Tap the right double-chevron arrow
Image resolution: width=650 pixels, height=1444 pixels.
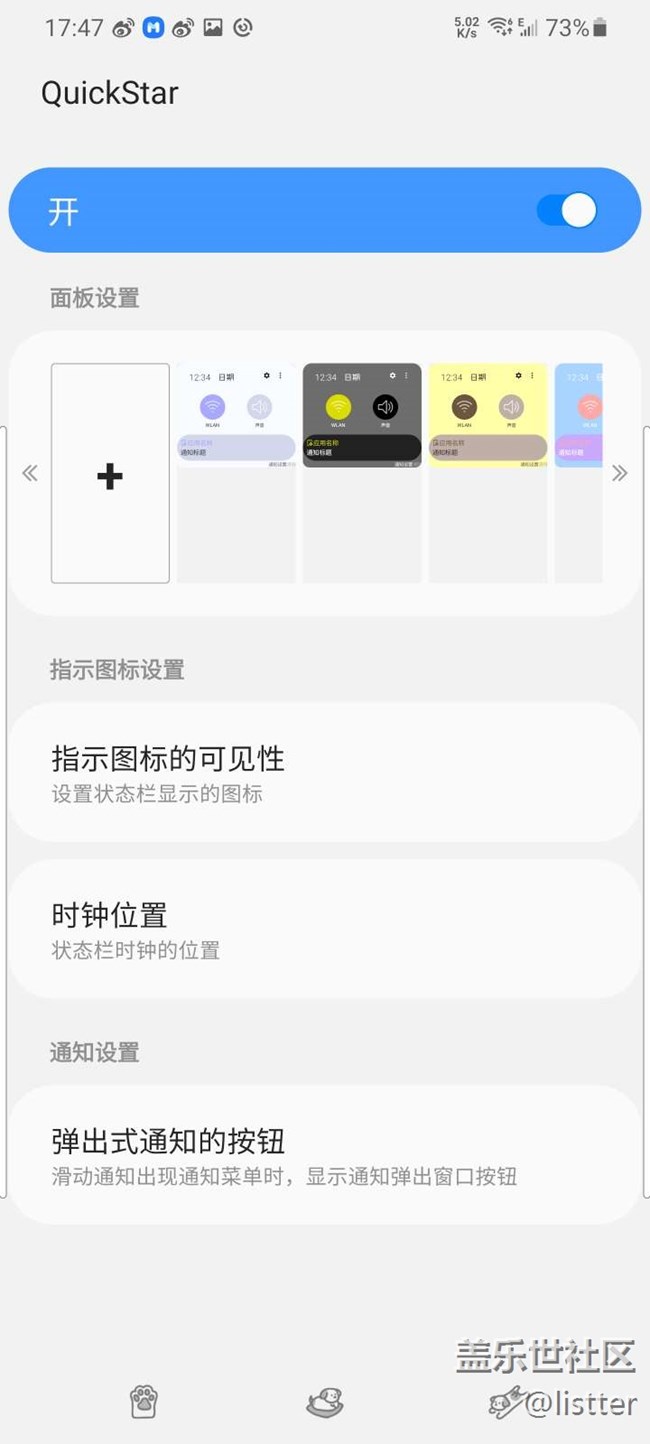620,474
